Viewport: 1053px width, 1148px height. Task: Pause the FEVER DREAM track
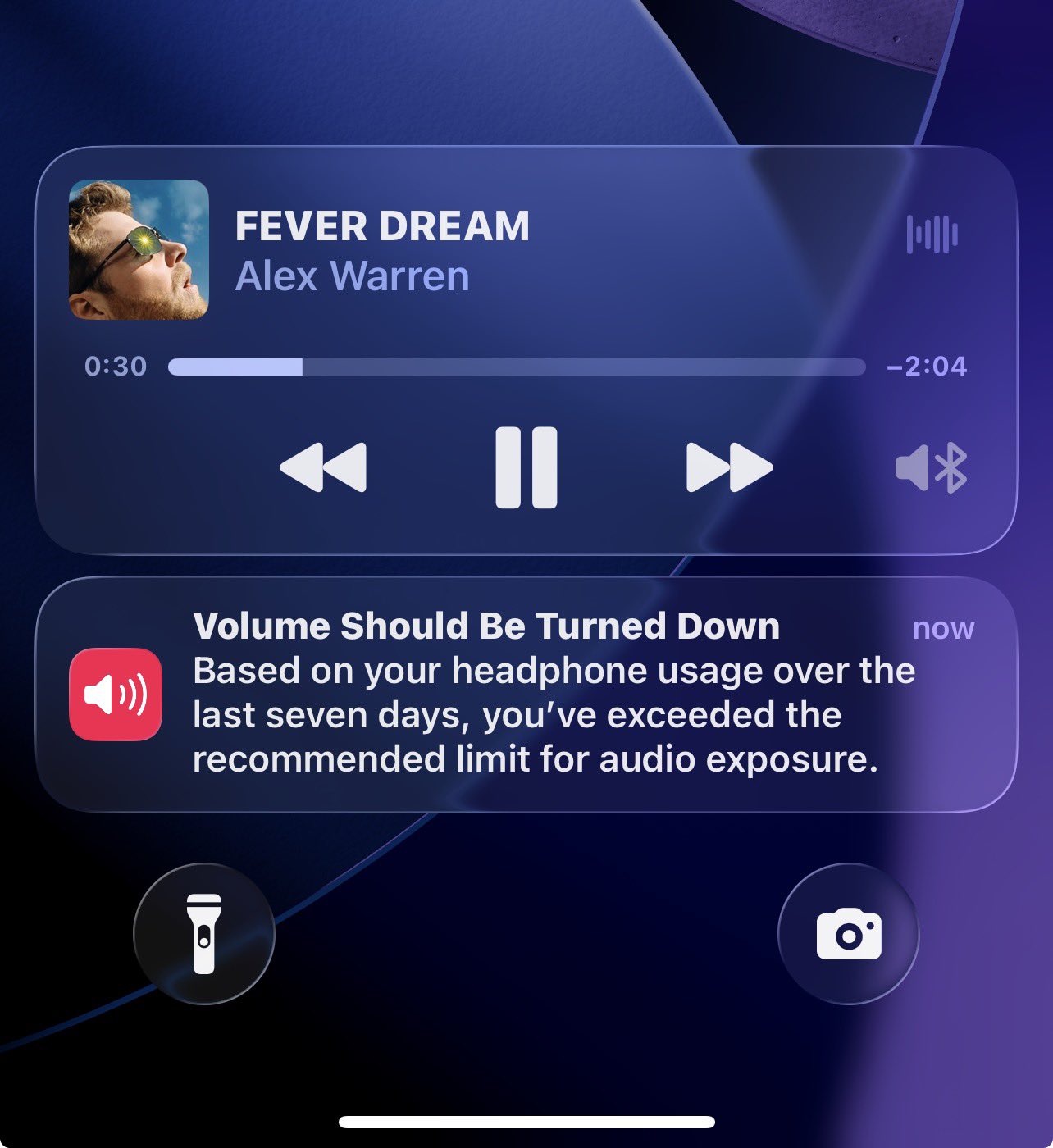tap(526, 467)
